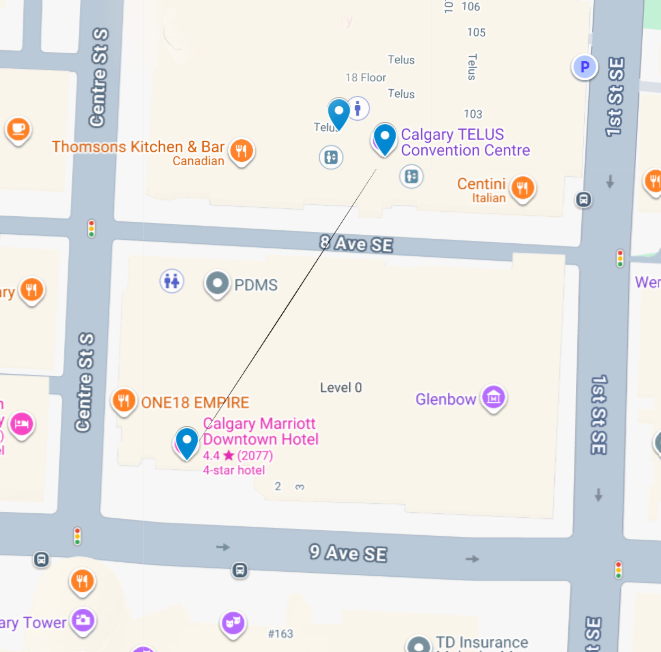Open the TD Insurance place marker
661x652 pixels.
click(x=419, y=645)
